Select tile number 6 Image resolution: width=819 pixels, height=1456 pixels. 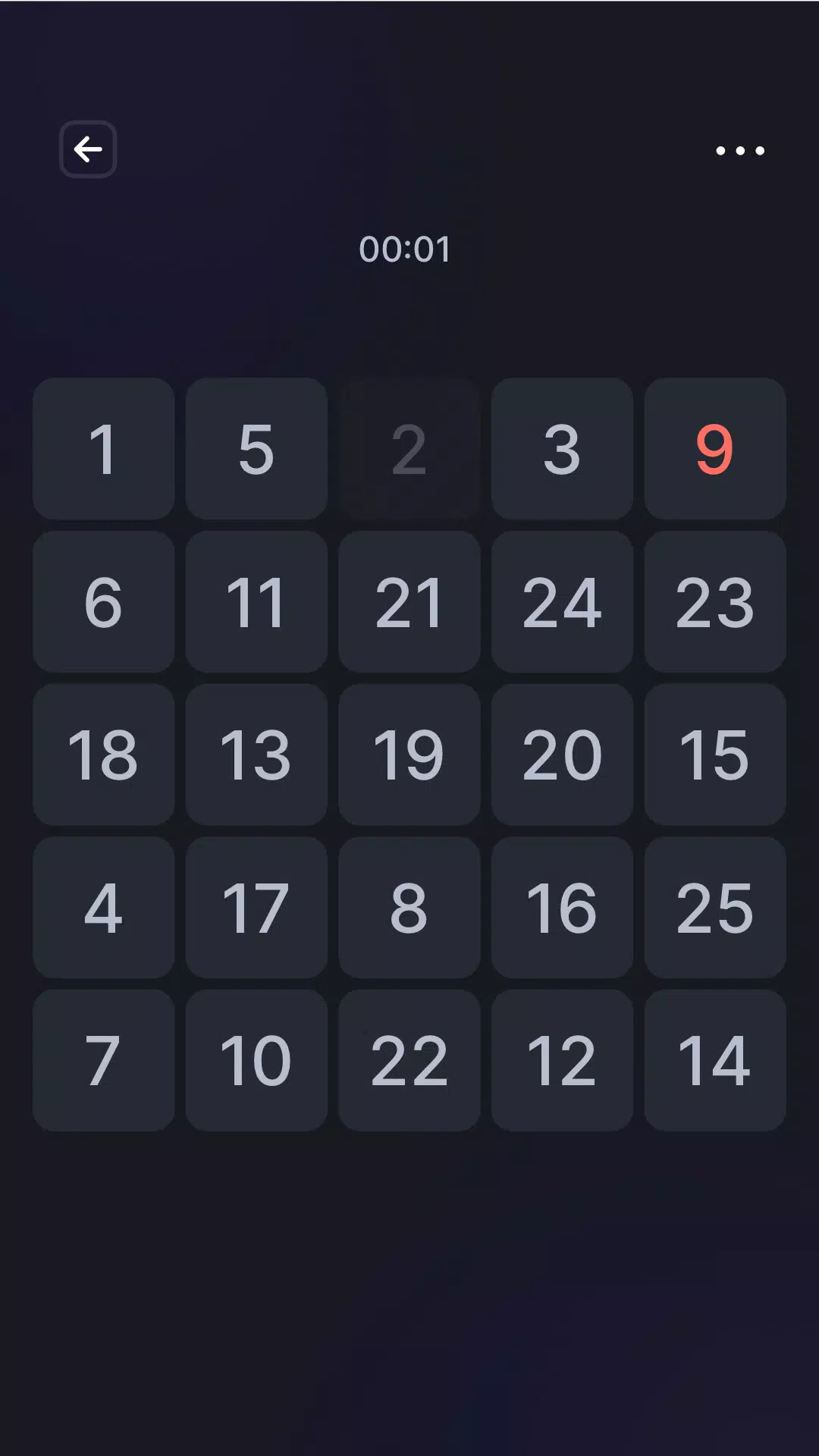(x=104, y=602)
